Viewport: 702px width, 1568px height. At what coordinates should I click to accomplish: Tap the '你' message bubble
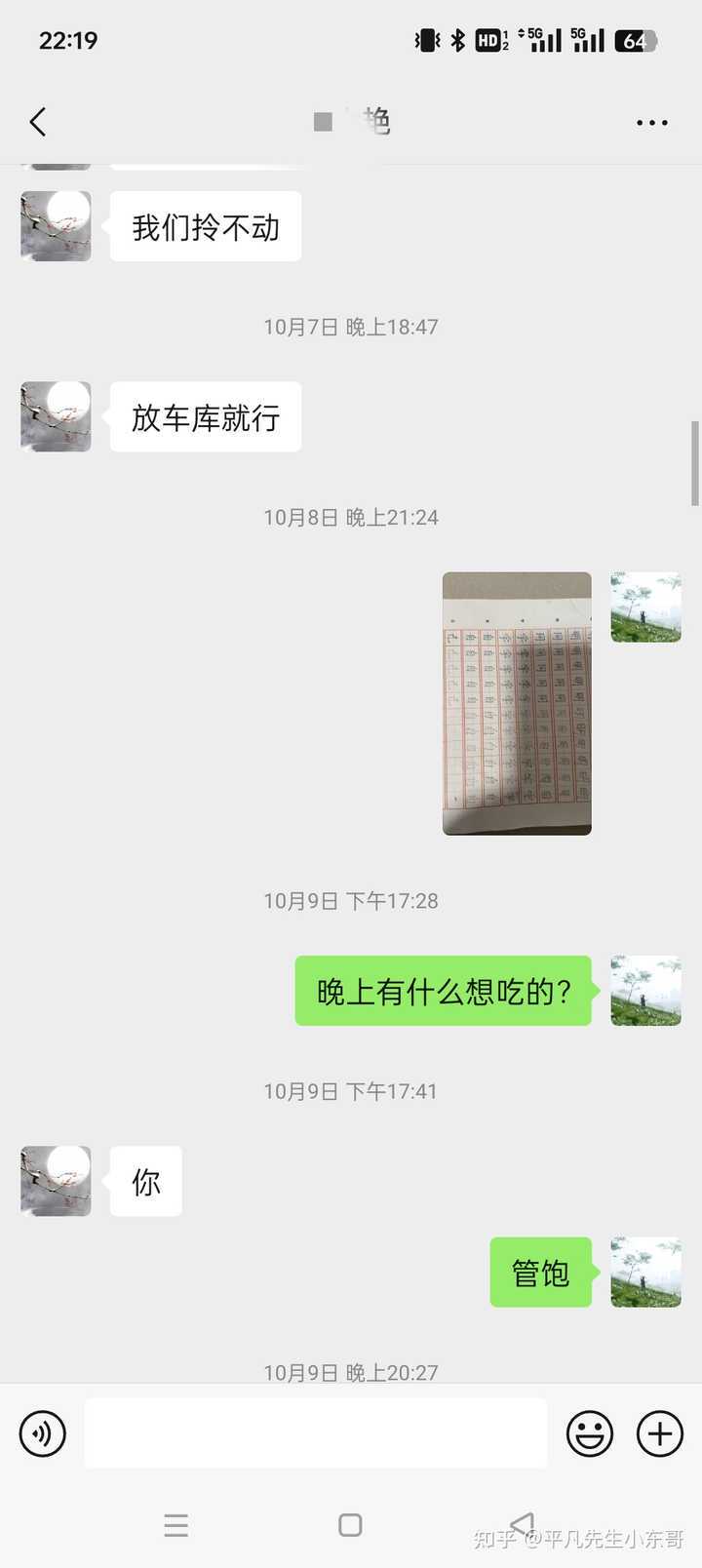pyautogui.click(x=144, y=1181)
